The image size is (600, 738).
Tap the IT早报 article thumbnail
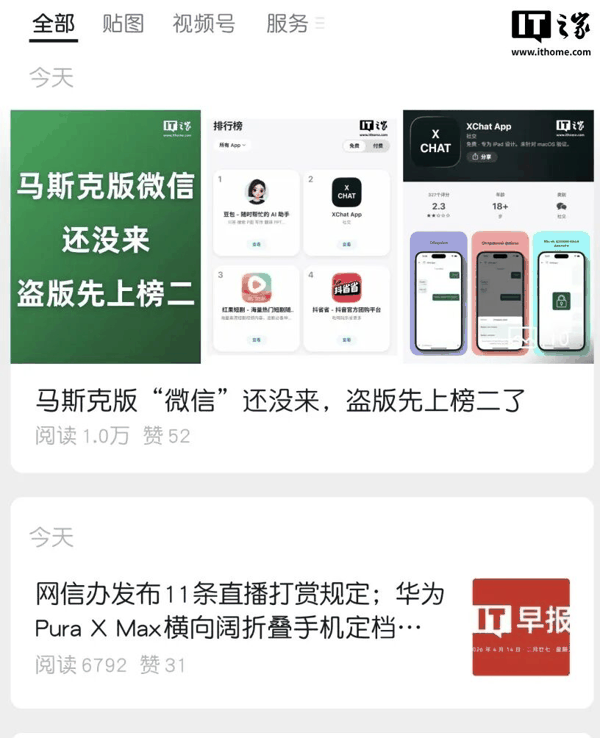pos(521,627)
